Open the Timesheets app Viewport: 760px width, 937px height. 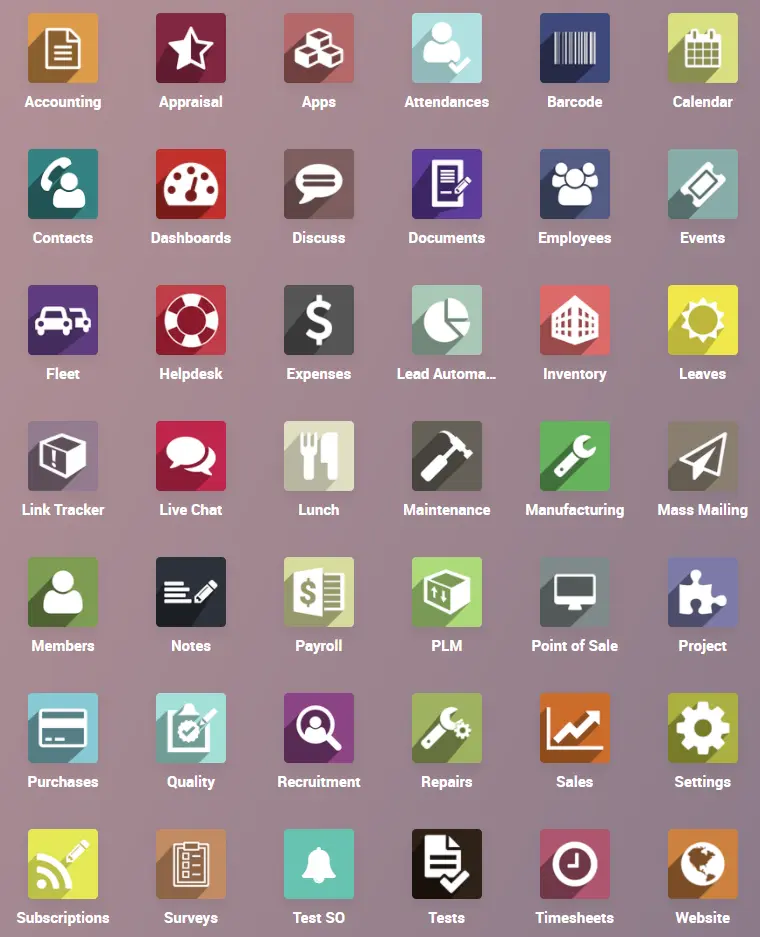tap(575, 864)
